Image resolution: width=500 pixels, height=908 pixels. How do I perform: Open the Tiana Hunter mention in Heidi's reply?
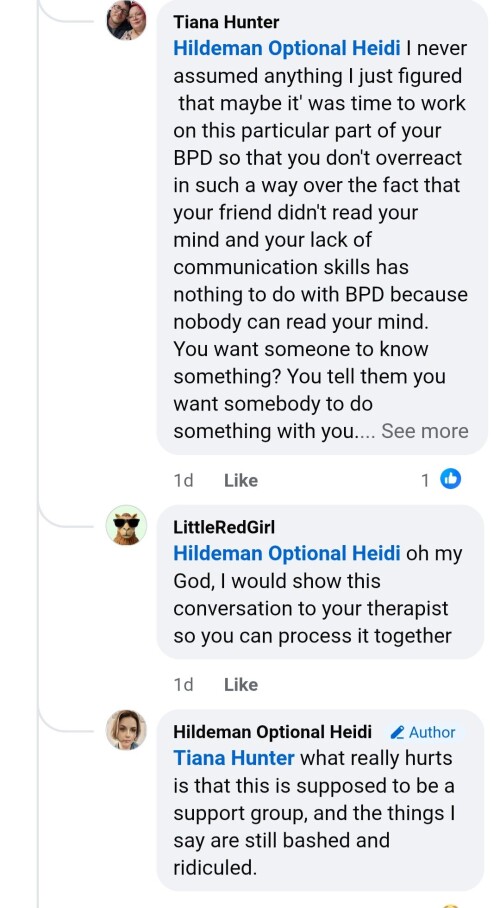pos(234,758)
